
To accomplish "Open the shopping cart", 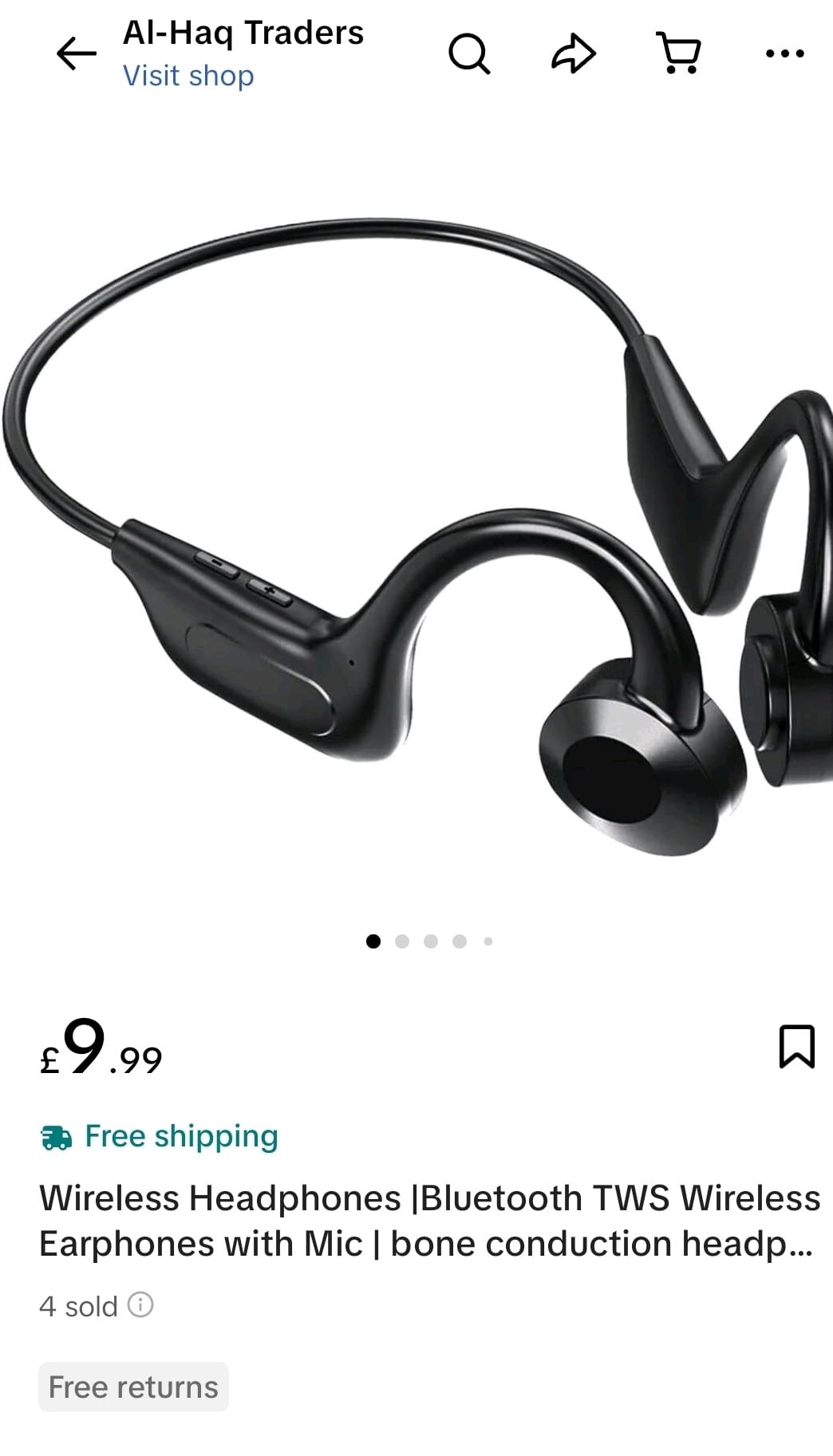I will pyautogui.click(x=679, y=53).
